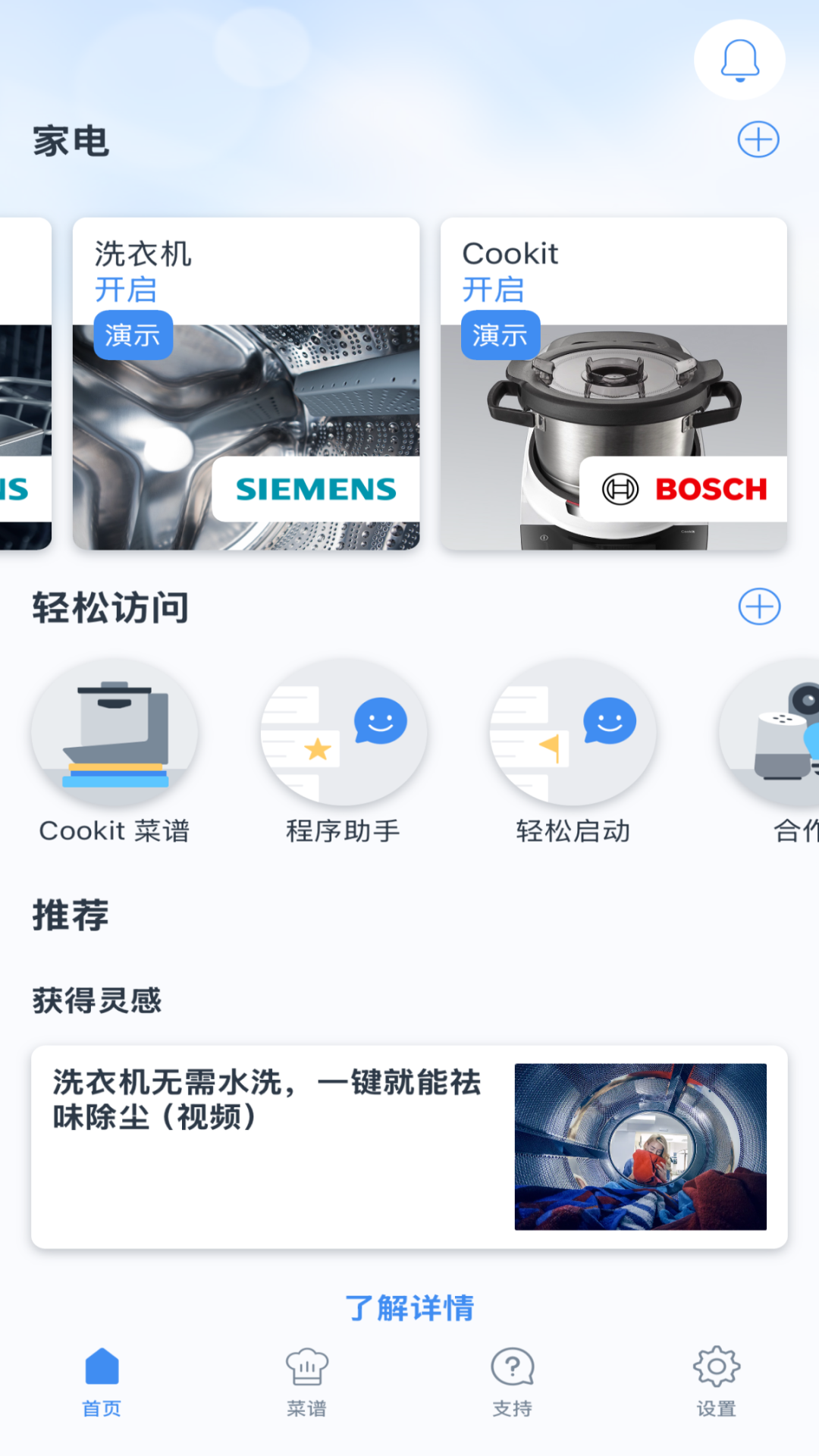
Task: Switch to the 菜谱 tab
Action: [306, 1384]
